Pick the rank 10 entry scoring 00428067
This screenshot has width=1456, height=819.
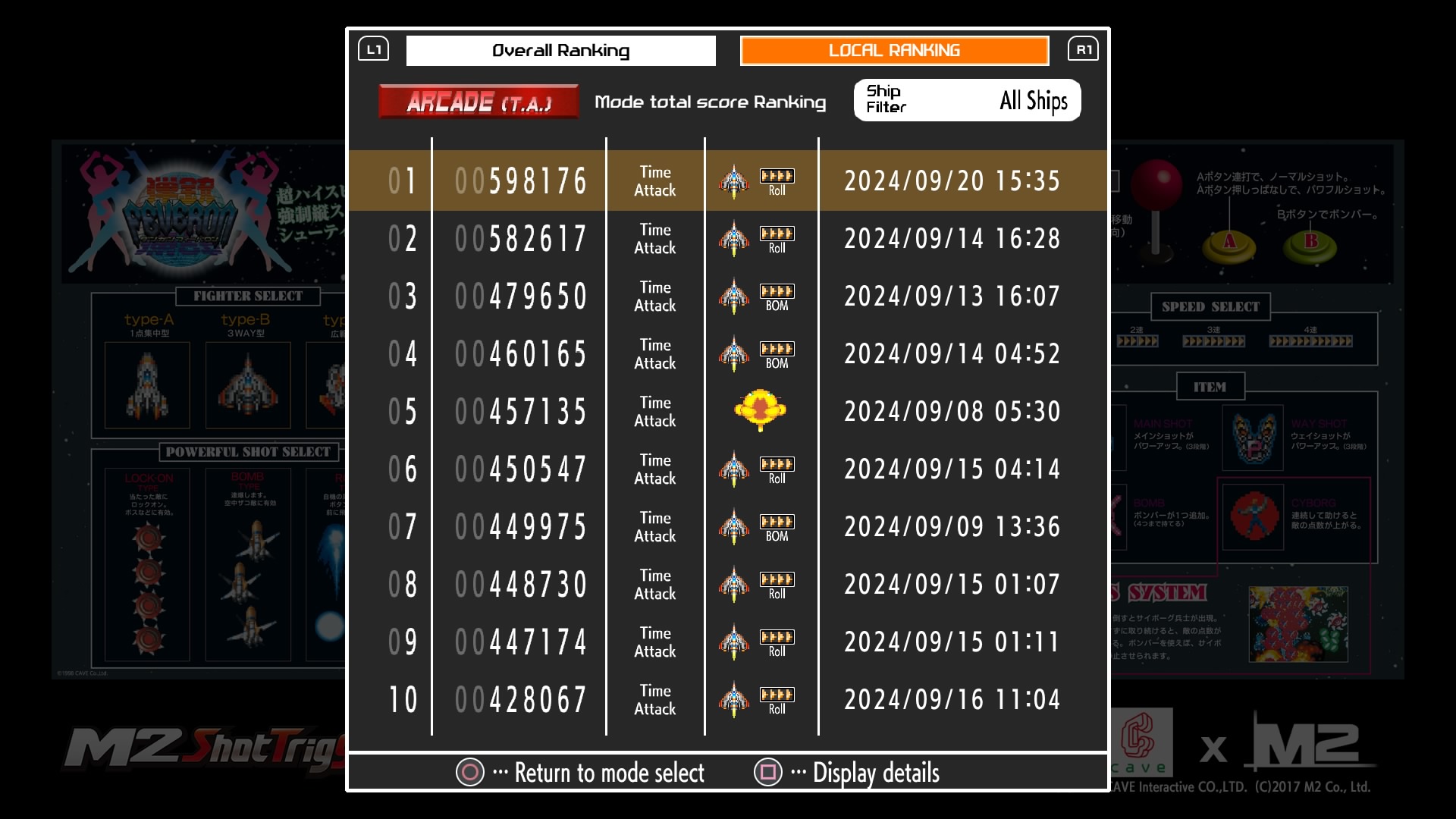pyautogui.click(x=727, y=699)
